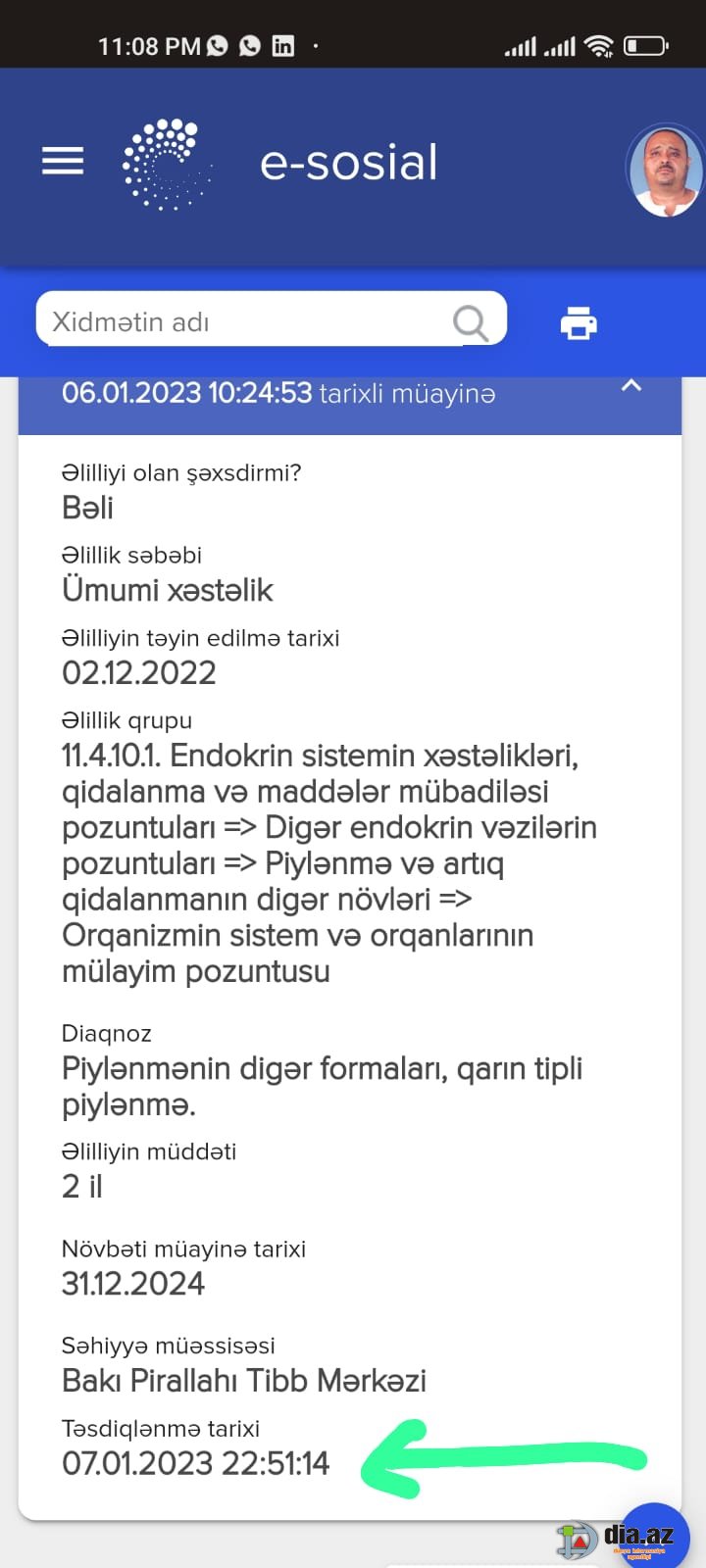This screenshot has width=706, height=1568.
Task: Collapse the 06.01.2023 müayinə section
Action: pos(631,385)
